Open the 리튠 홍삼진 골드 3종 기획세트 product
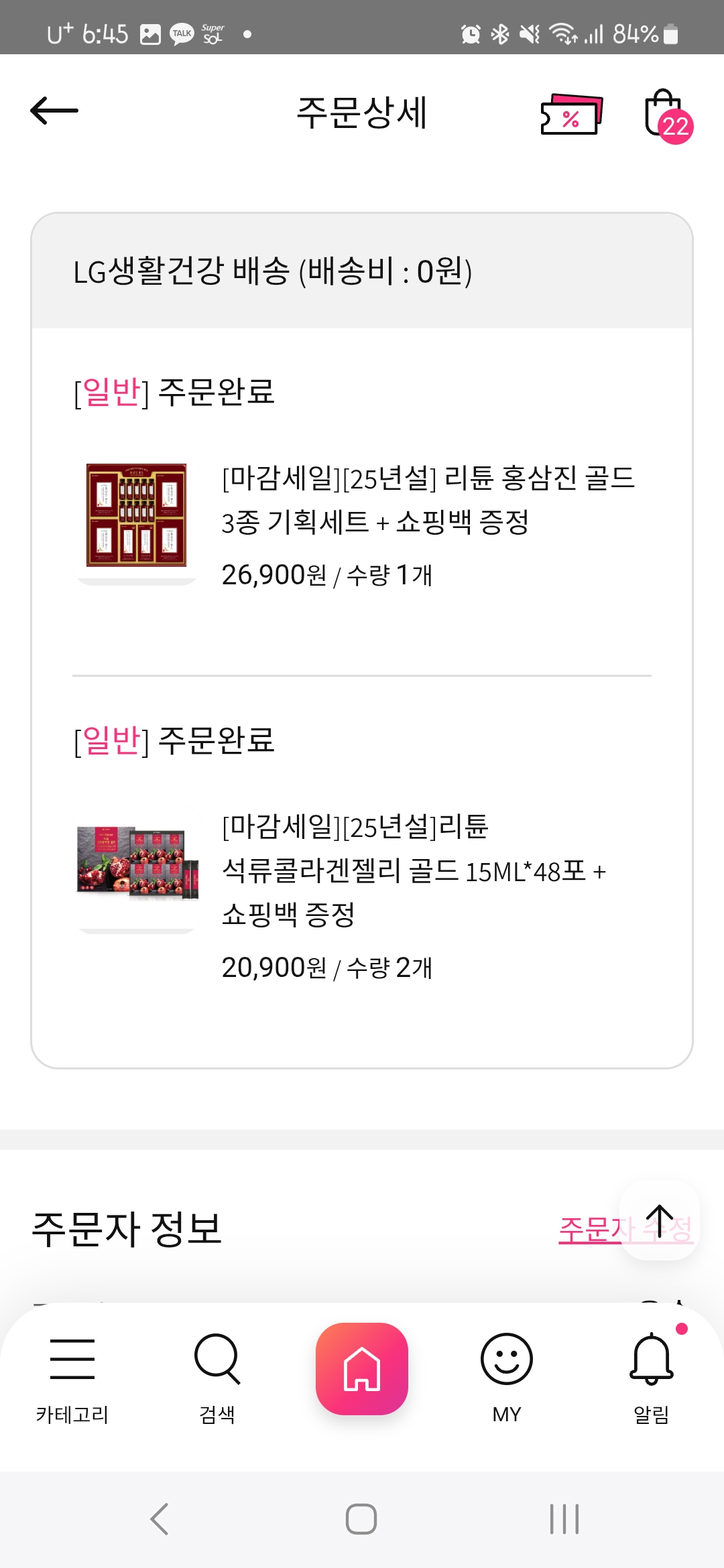Image resolution: width=724 pixels, height=1568 pixels. point(428,499)
